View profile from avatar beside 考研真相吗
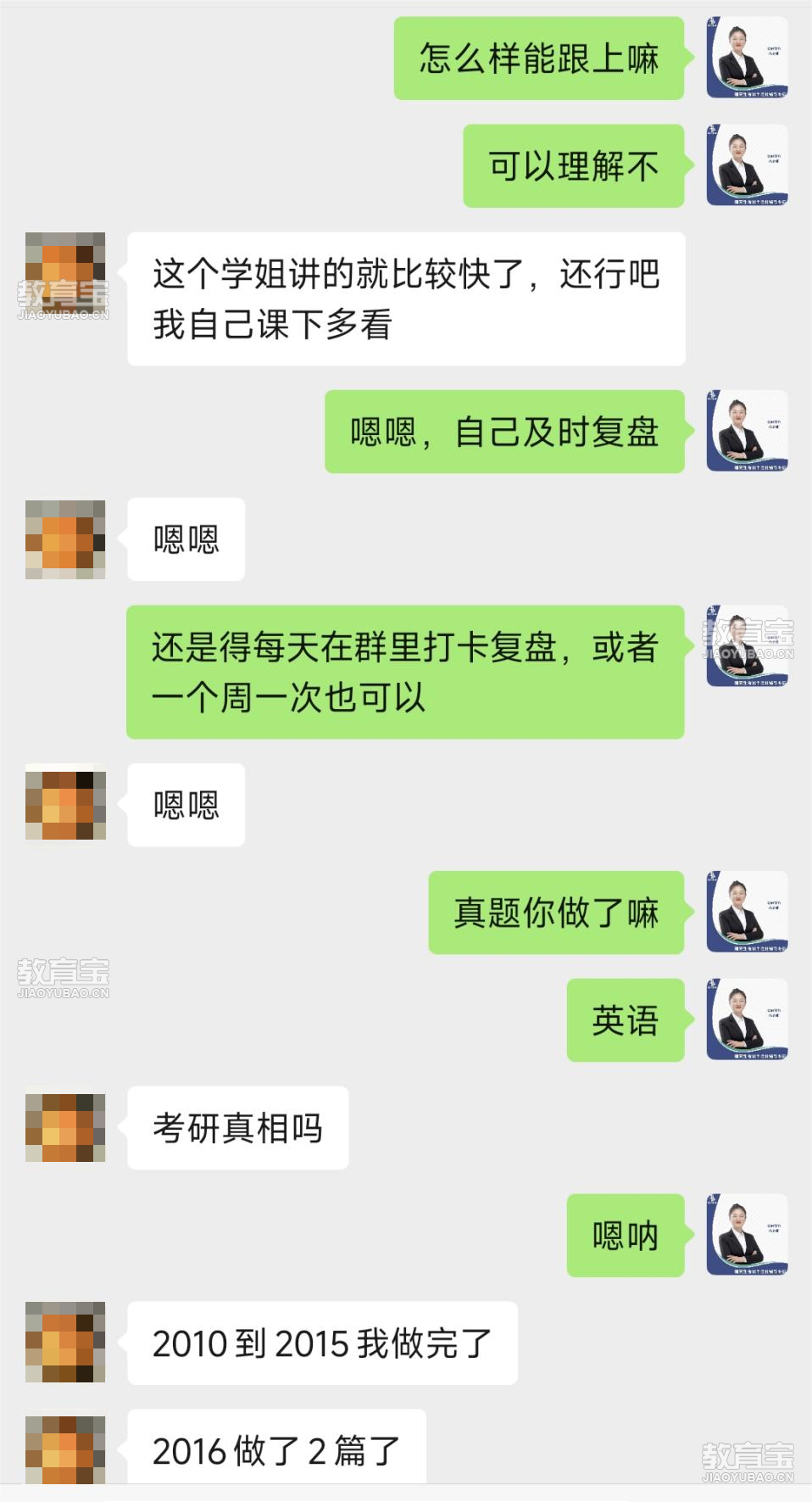Viewport: 812px width, 1502px height. coord(65,1127)
